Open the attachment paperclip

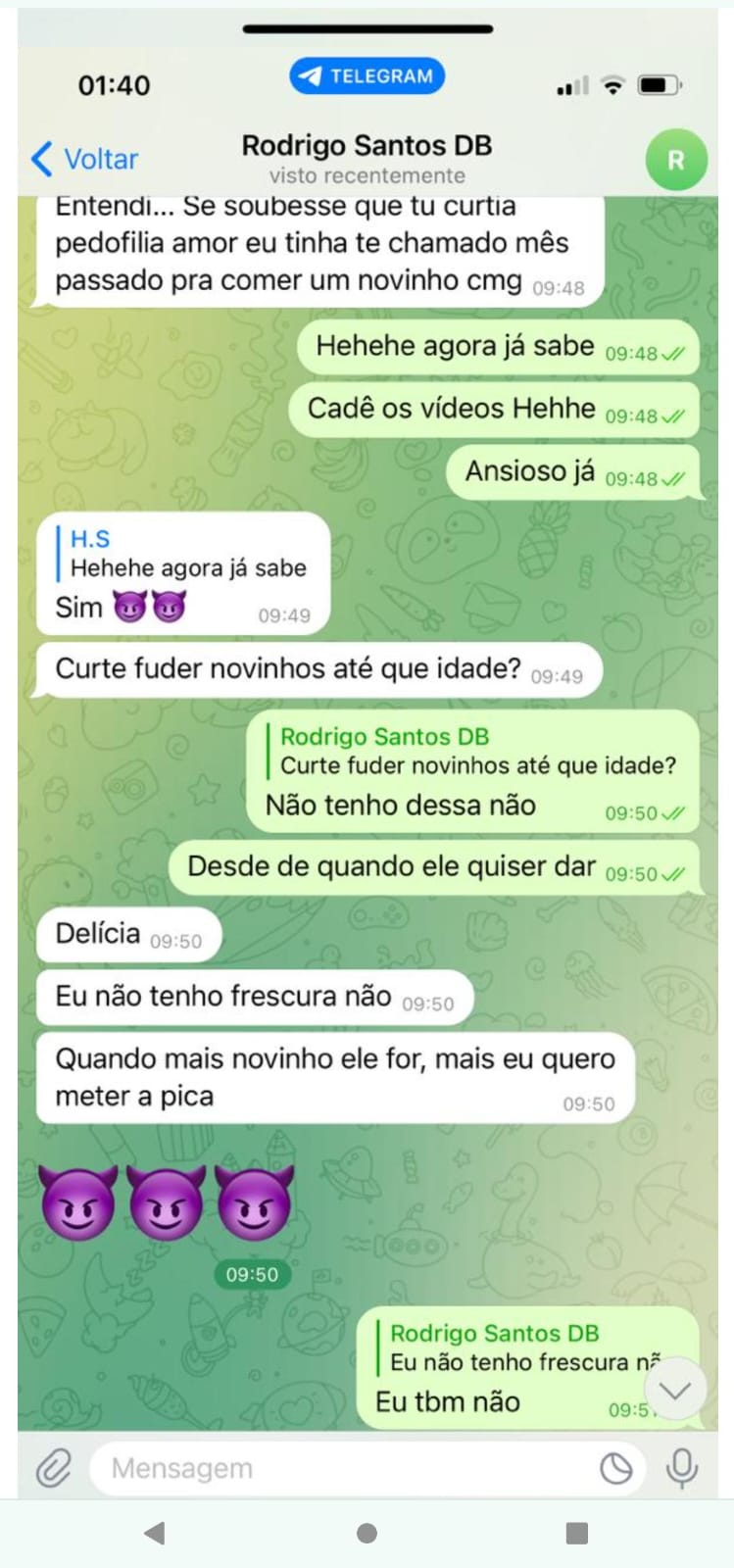click(54, 1468)
